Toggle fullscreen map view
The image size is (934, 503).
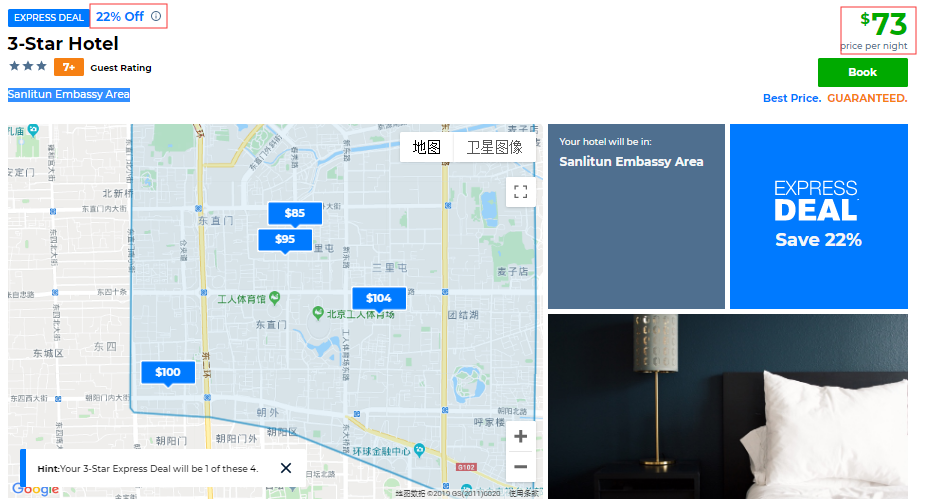tap(520, 192)
